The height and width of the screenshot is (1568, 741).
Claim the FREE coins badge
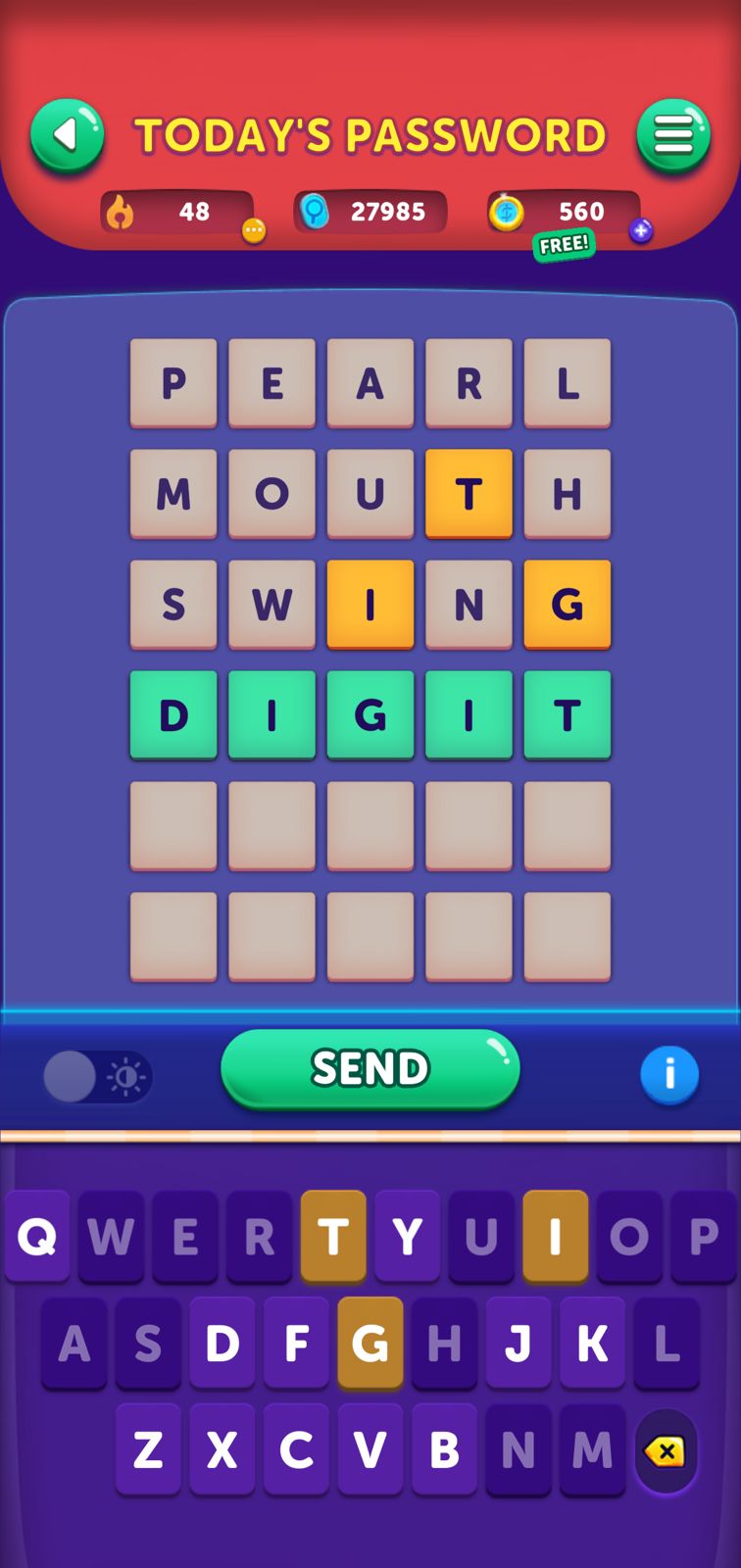click(564, 244)
